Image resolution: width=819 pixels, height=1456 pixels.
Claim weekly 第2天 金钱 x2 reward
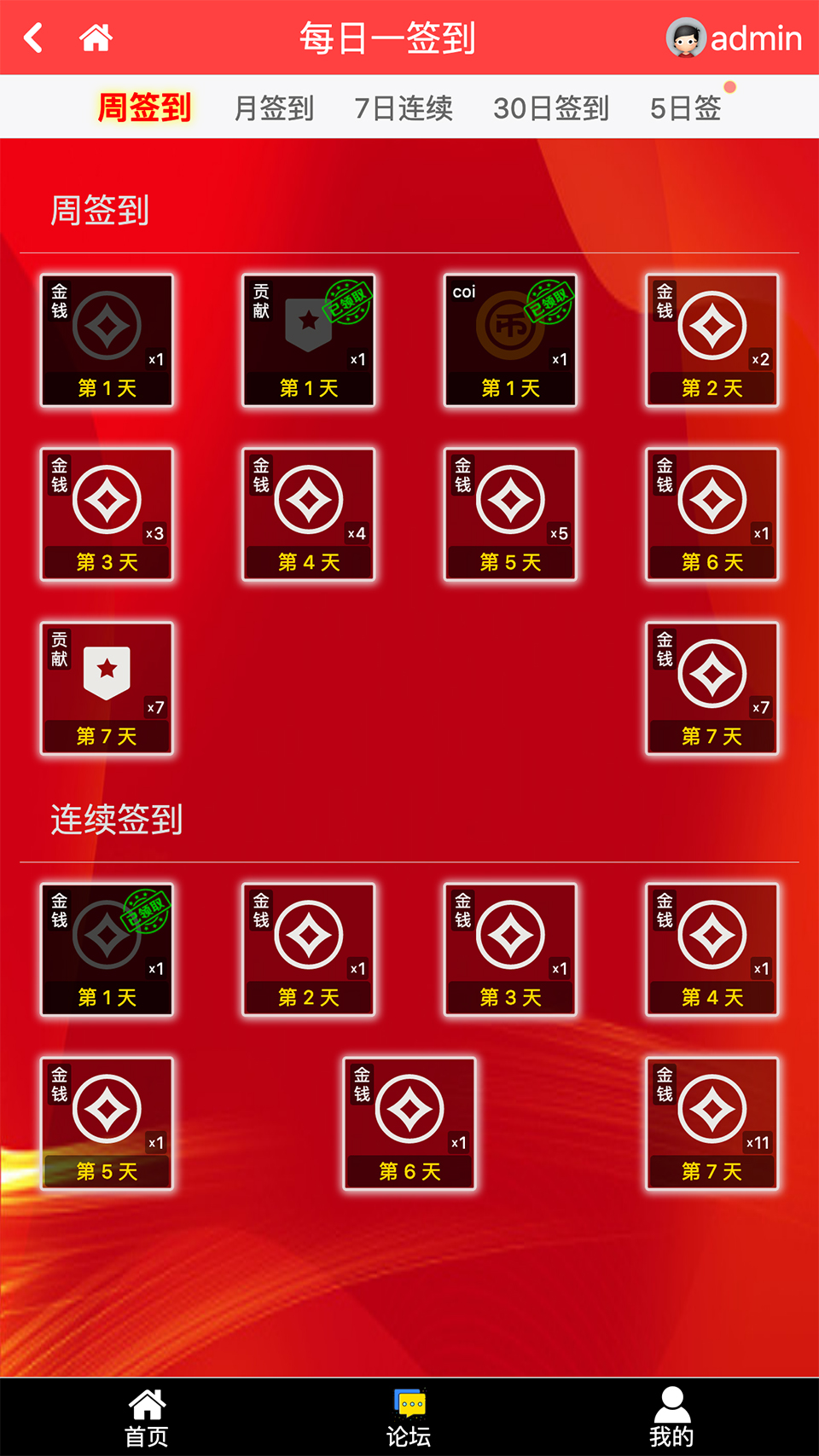[x=712, y=339]
